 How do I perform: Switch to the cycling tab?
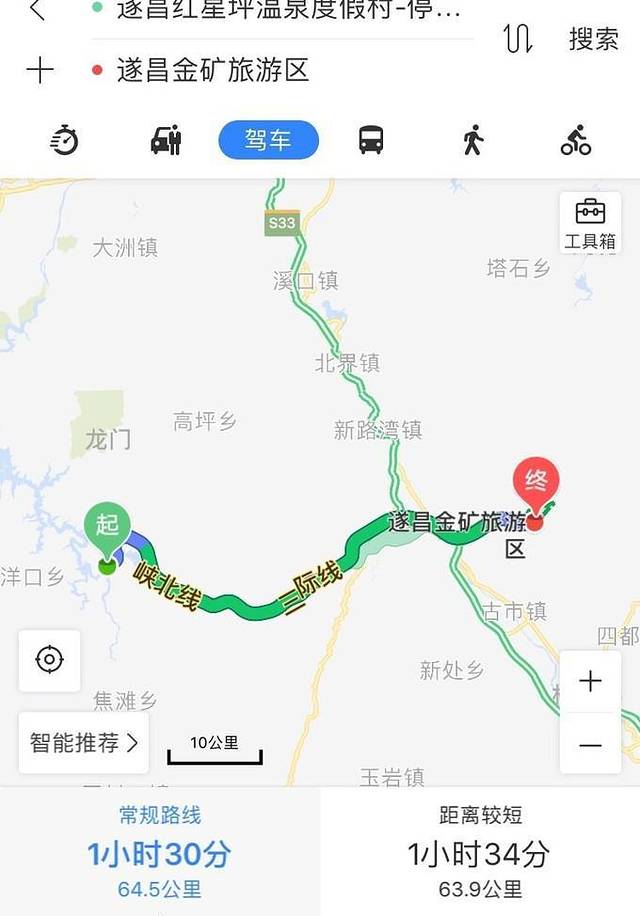(x=576, y=140)
